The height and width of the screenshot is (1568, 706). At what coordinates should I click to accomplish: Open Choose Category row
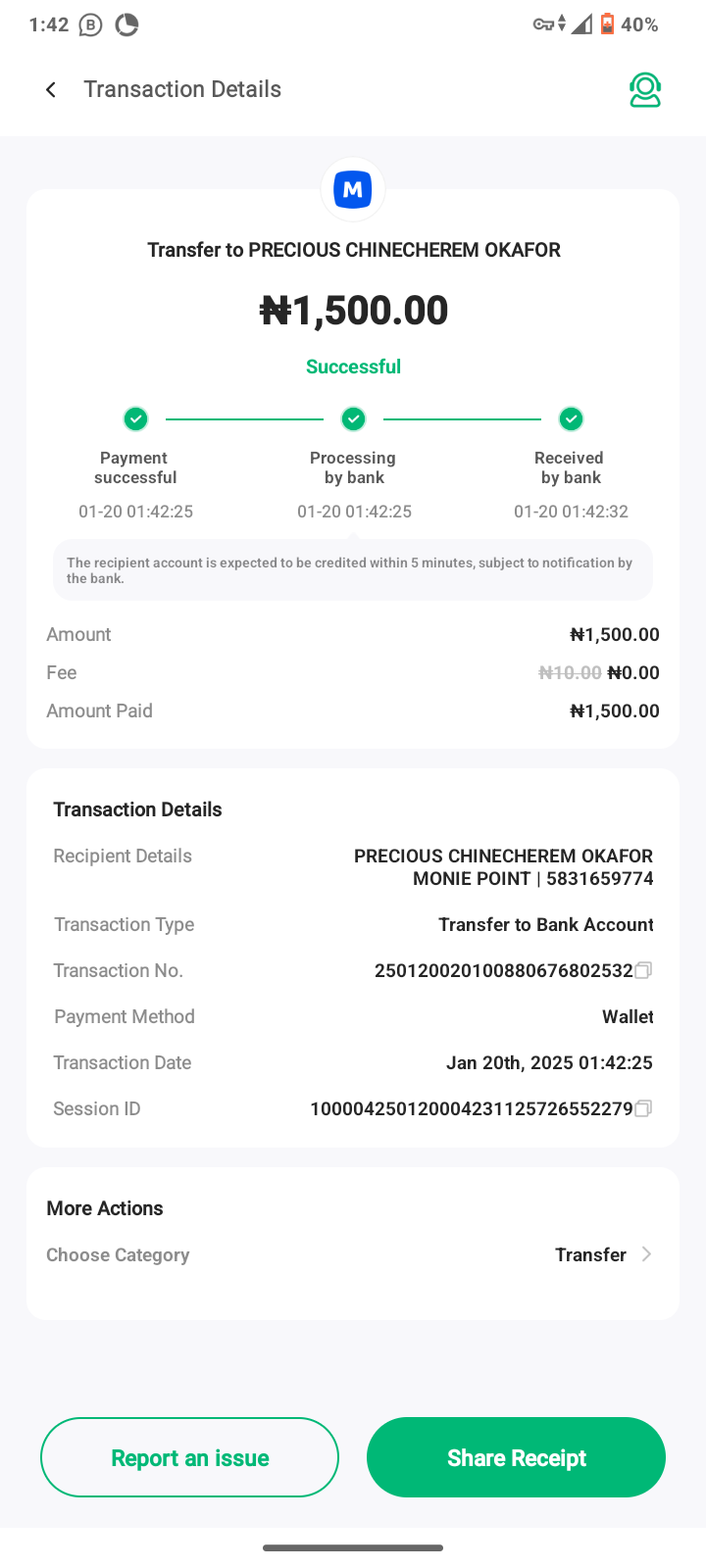pyautogui.click(x=353, y=1254)
